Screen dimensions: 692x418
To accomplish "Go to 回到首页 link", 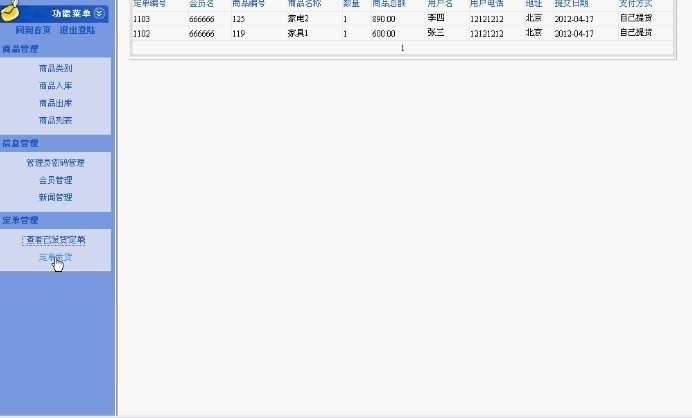I will click(33, 30).
